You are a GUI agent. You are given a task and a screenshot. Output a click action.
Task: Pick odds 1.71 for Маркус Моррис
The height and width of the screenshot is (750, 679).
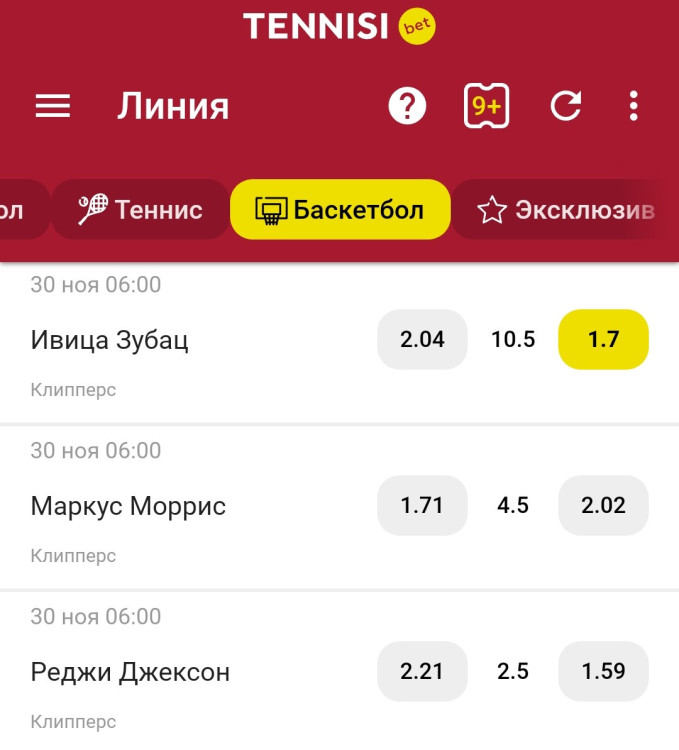coord(422,506)
